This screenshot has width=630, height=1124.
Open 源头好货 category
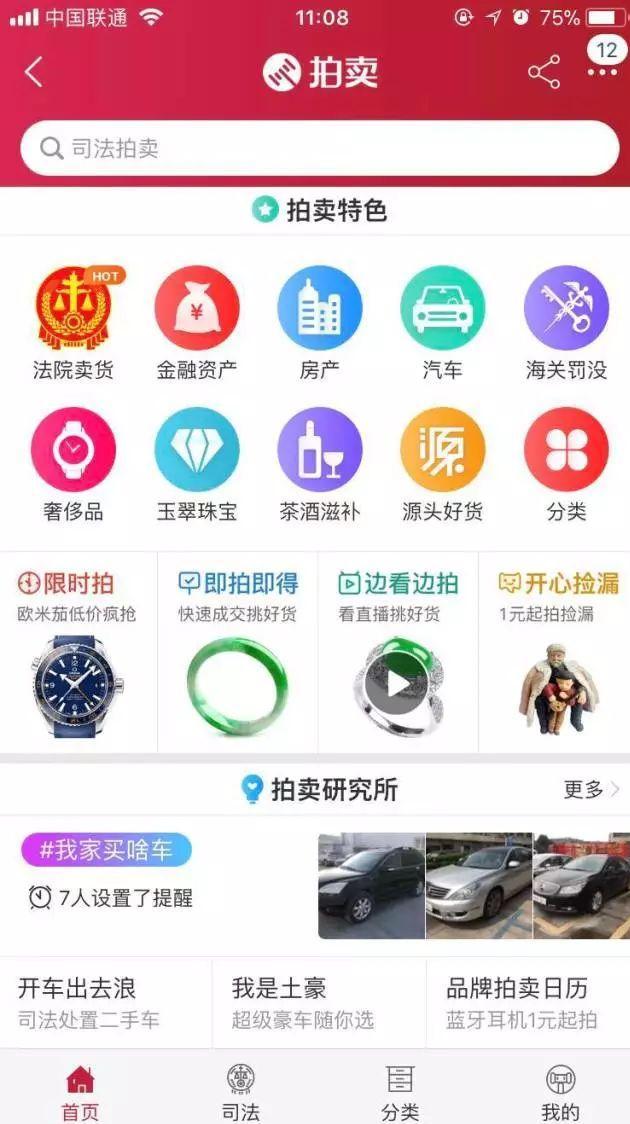(443, 465)
